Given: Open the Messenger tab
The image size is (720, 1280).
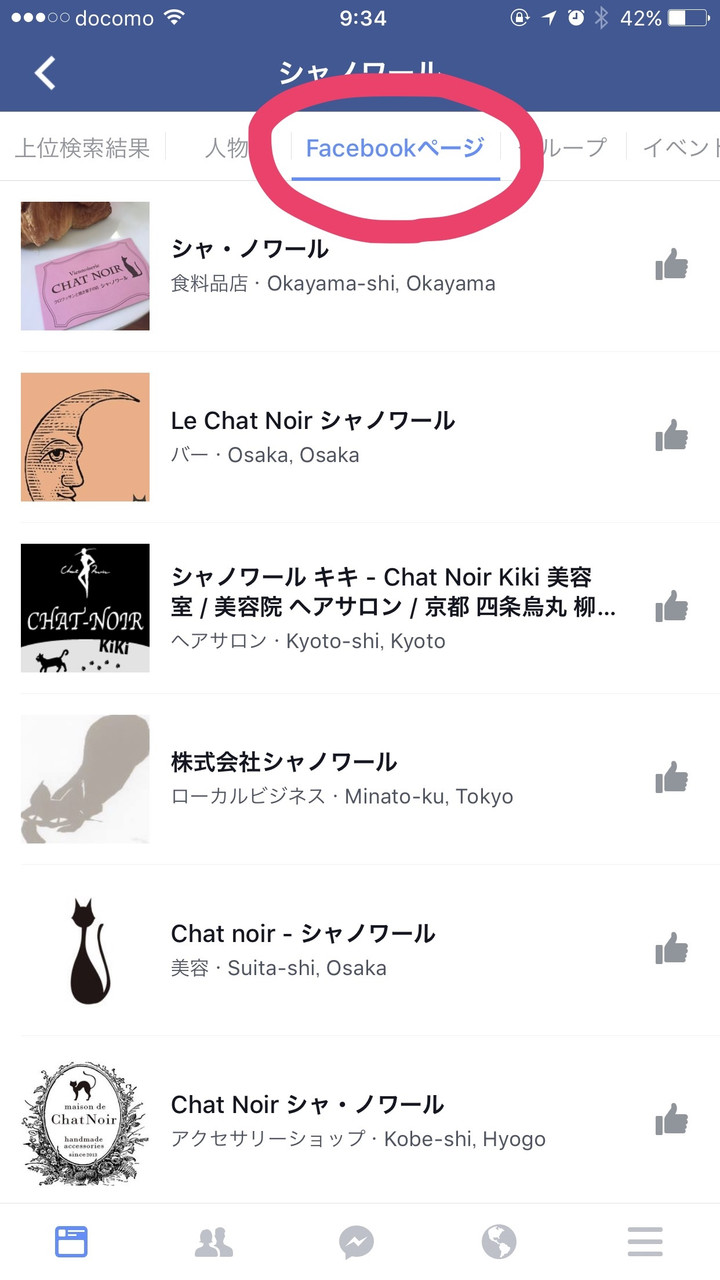Looking at the screenshot, I should (357, 1242).
